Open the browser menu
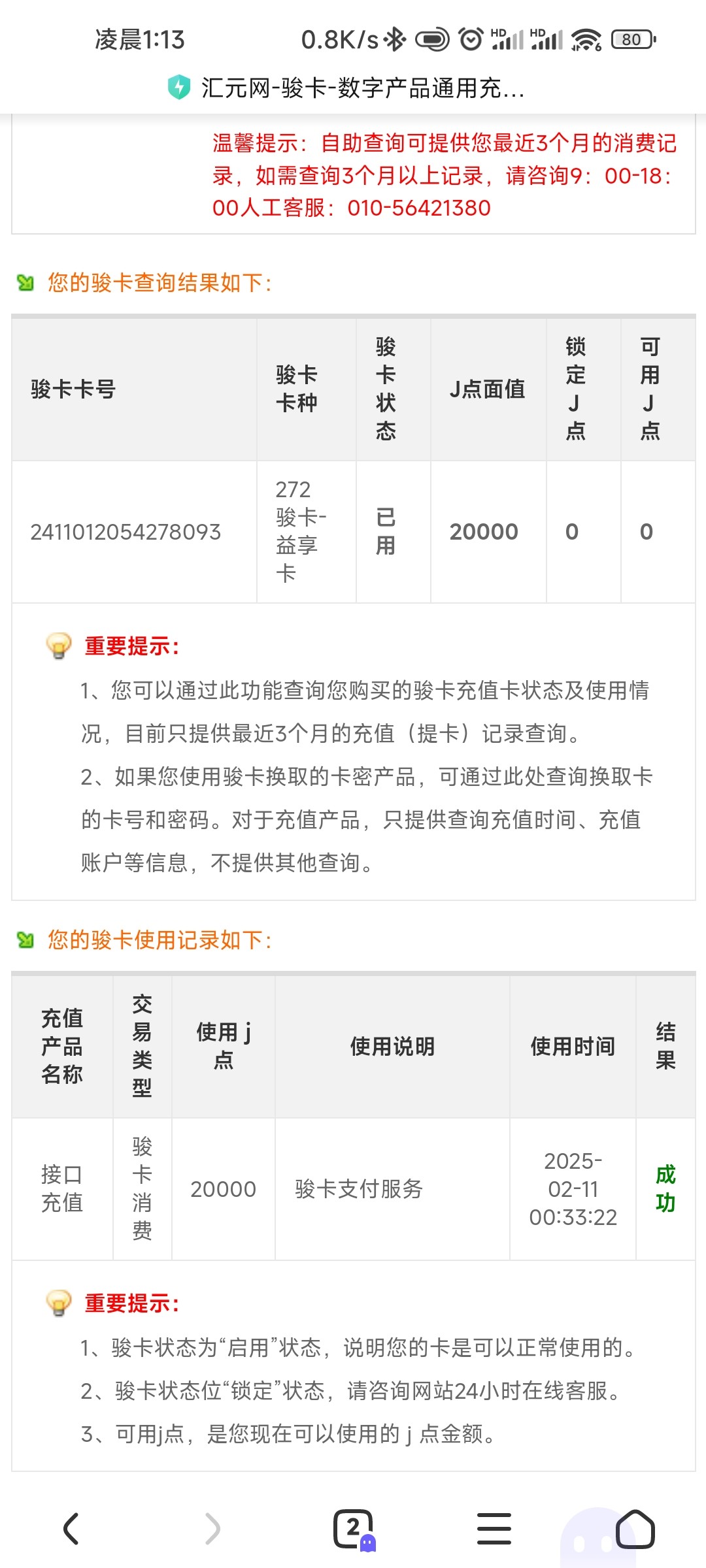The image size is (706, 1568). [x=494, y=1529]
